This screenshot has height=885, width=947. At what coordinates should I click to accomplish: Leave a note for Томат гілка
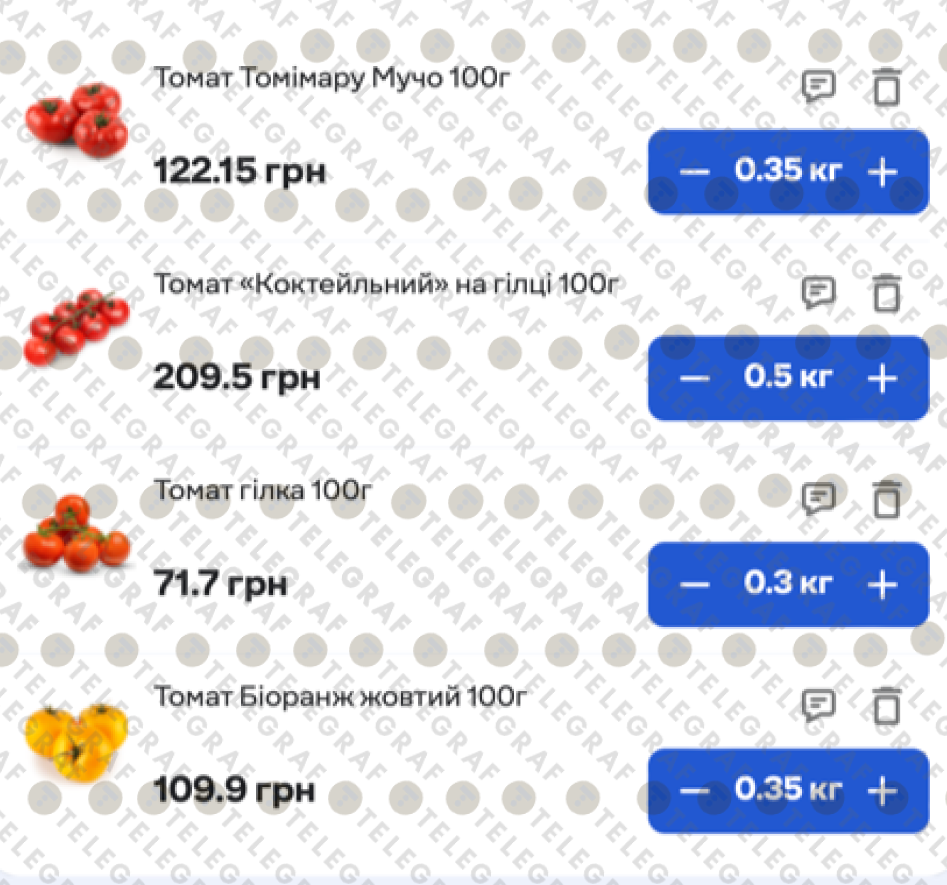[x=819, y=498]
